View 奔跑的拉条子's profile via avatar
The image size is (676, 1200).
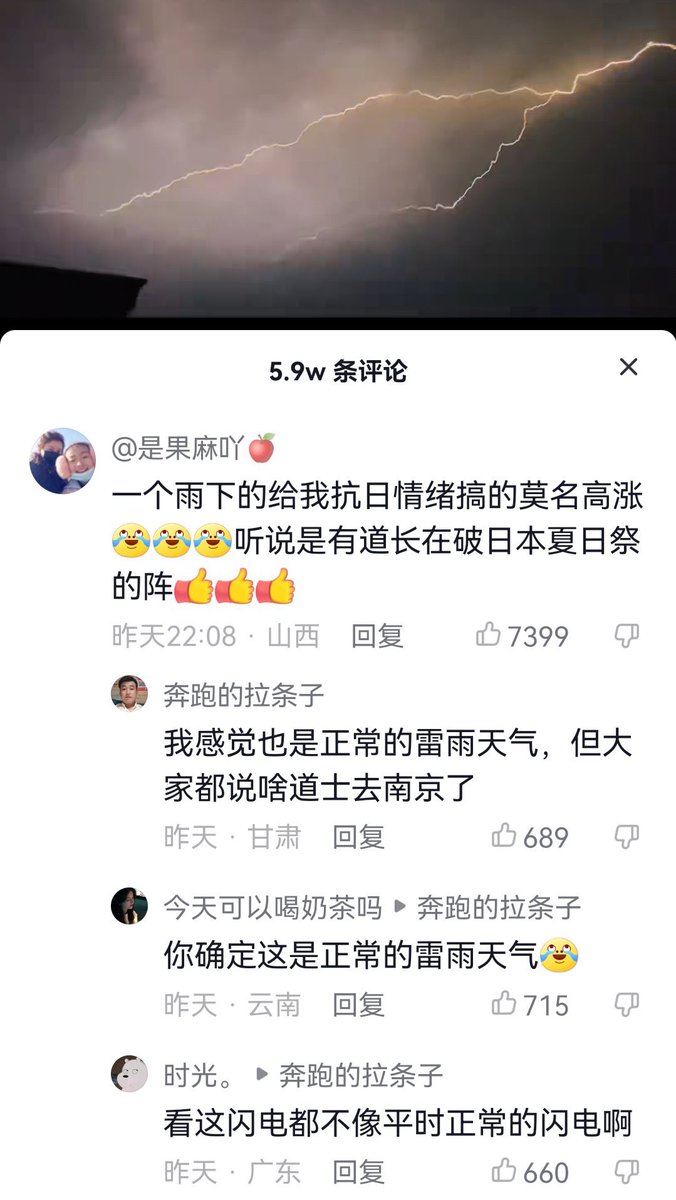[129, 693]
